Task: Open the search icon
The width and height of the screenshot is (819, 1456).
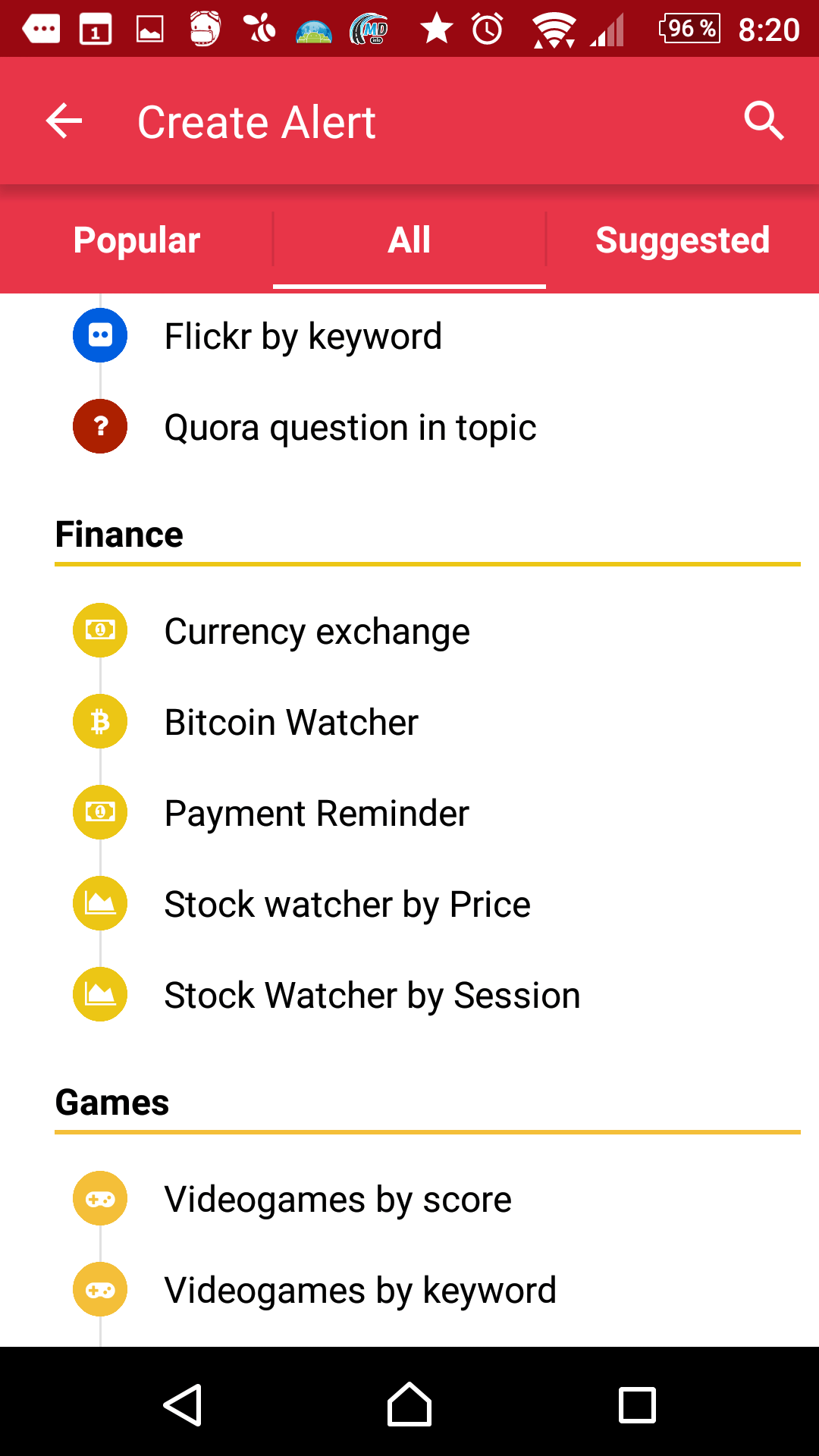Action: point(763,121)
